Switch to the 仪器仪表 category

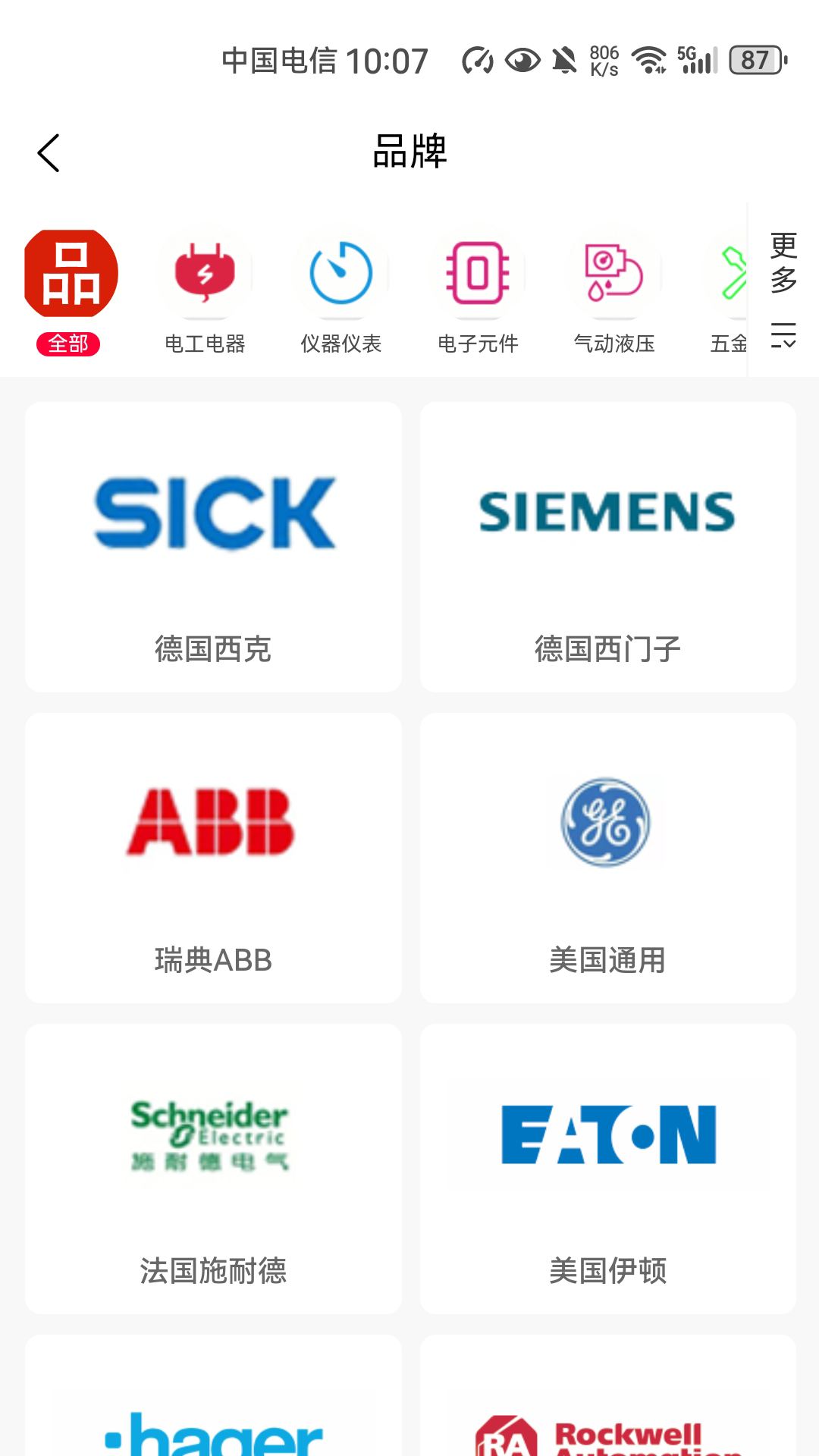pyautogui.click(x=341, y=292)
